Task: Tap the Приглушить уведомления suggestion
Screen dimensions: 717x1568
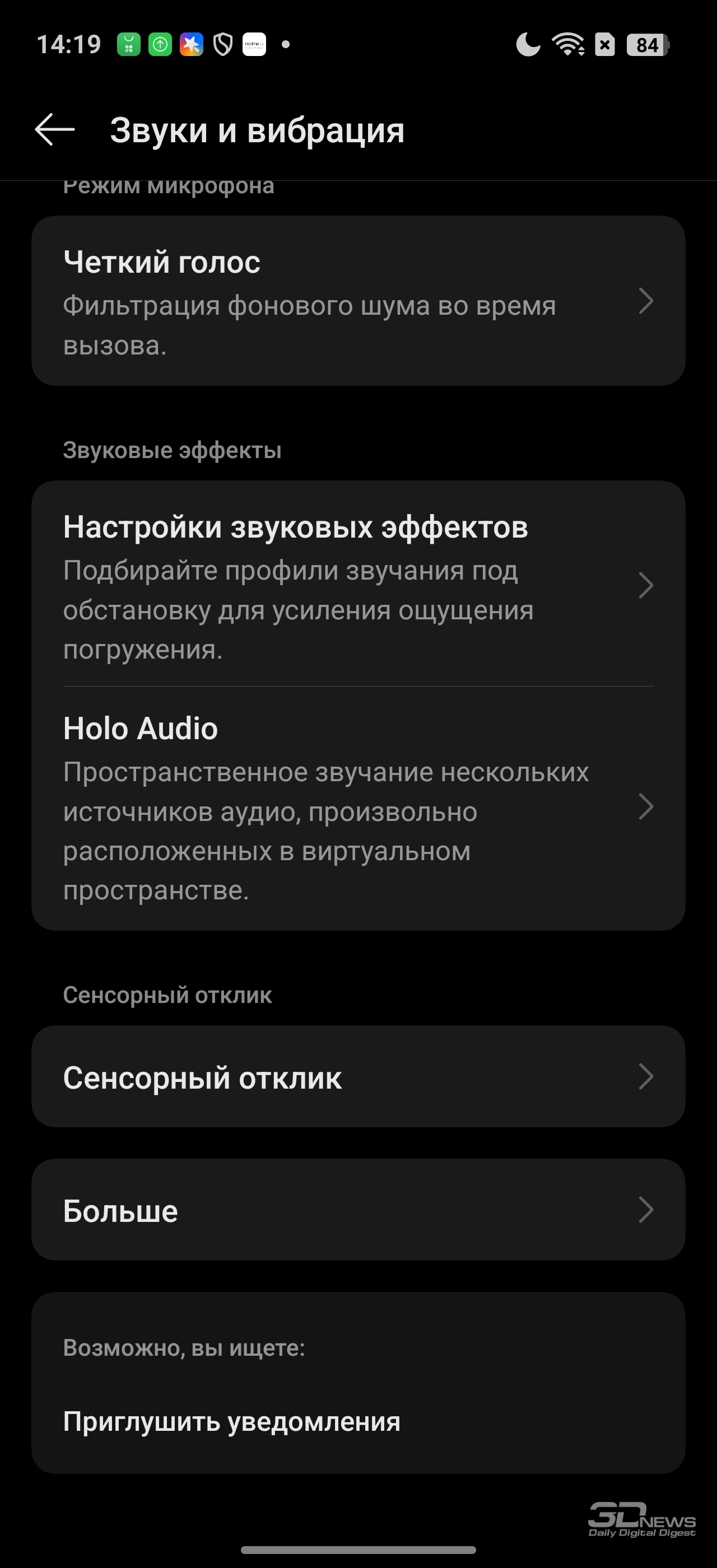Action: pos(232,1422)
